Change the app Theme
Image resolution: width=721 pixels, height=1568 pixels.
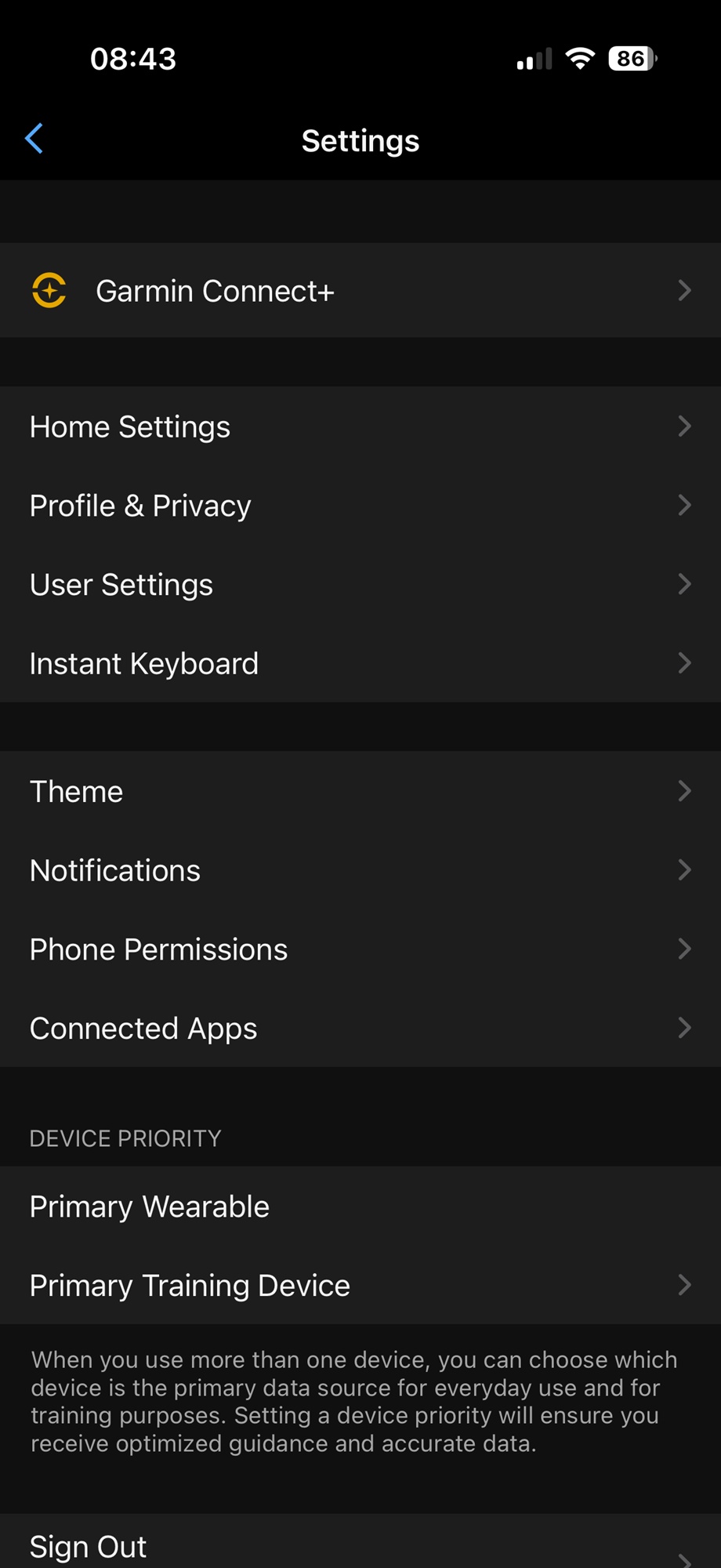point(360,792)
